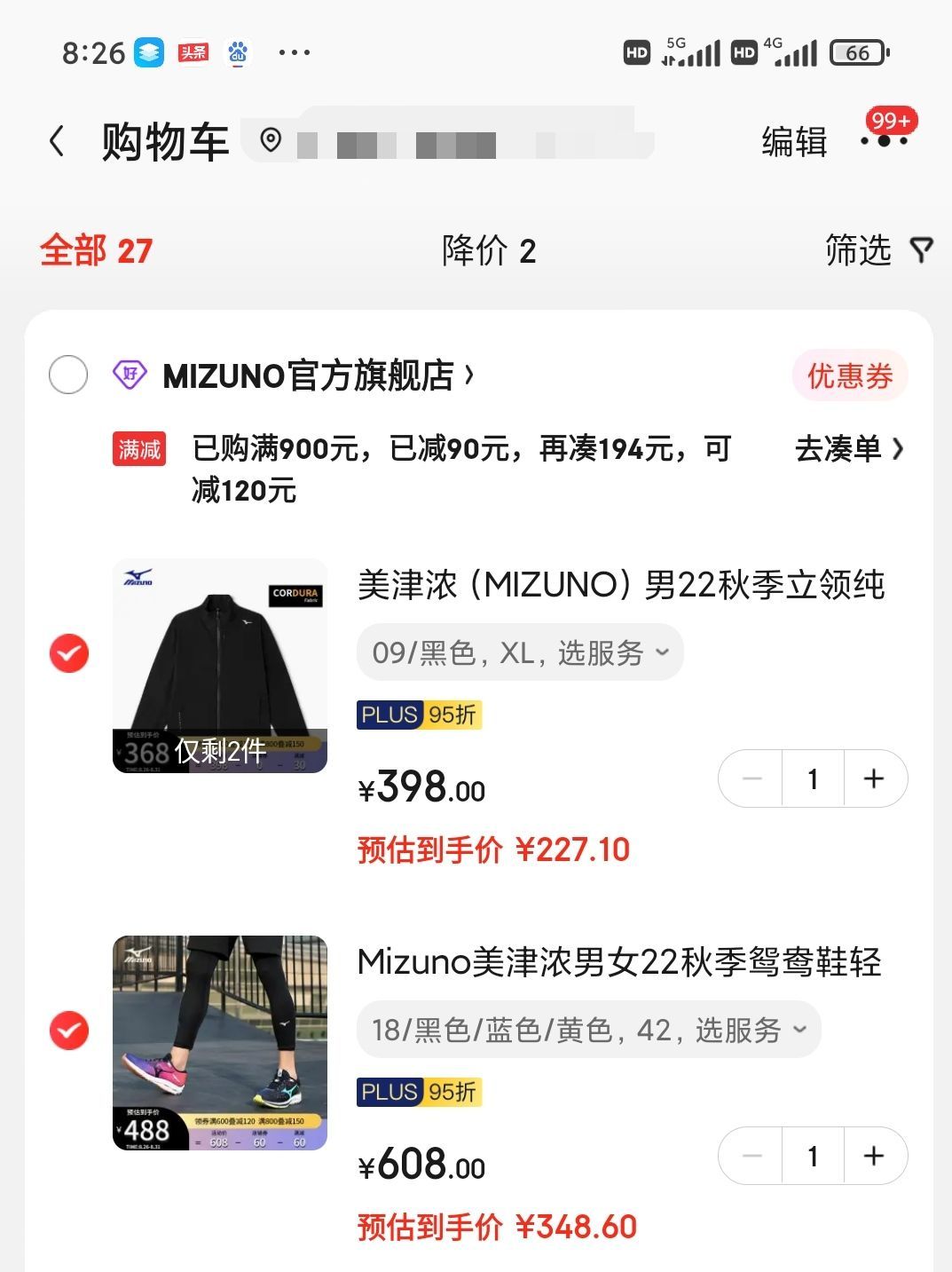The height and width of the screenshot is (1272, 952).
Task: Change jacket option 09/黑色, XL
Action: 520,652
